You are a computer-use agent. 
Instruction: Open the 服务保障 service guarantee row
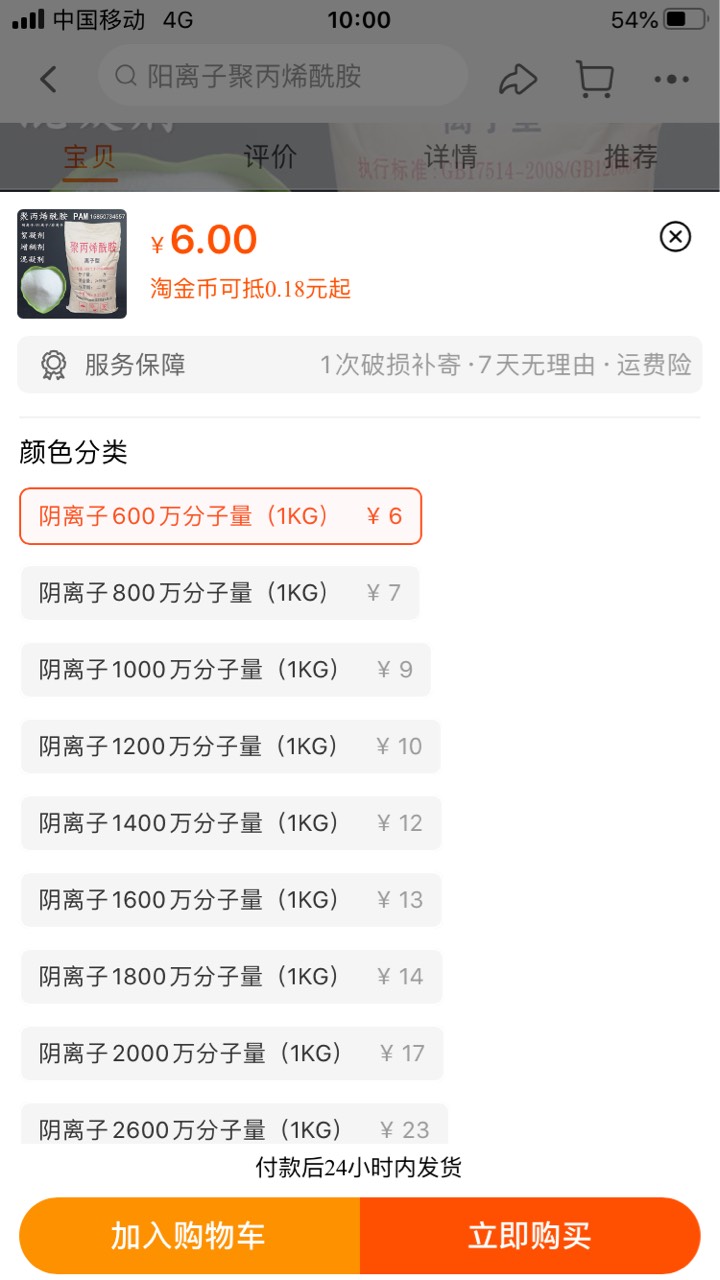pyautogui.click(x=360, y=365)
